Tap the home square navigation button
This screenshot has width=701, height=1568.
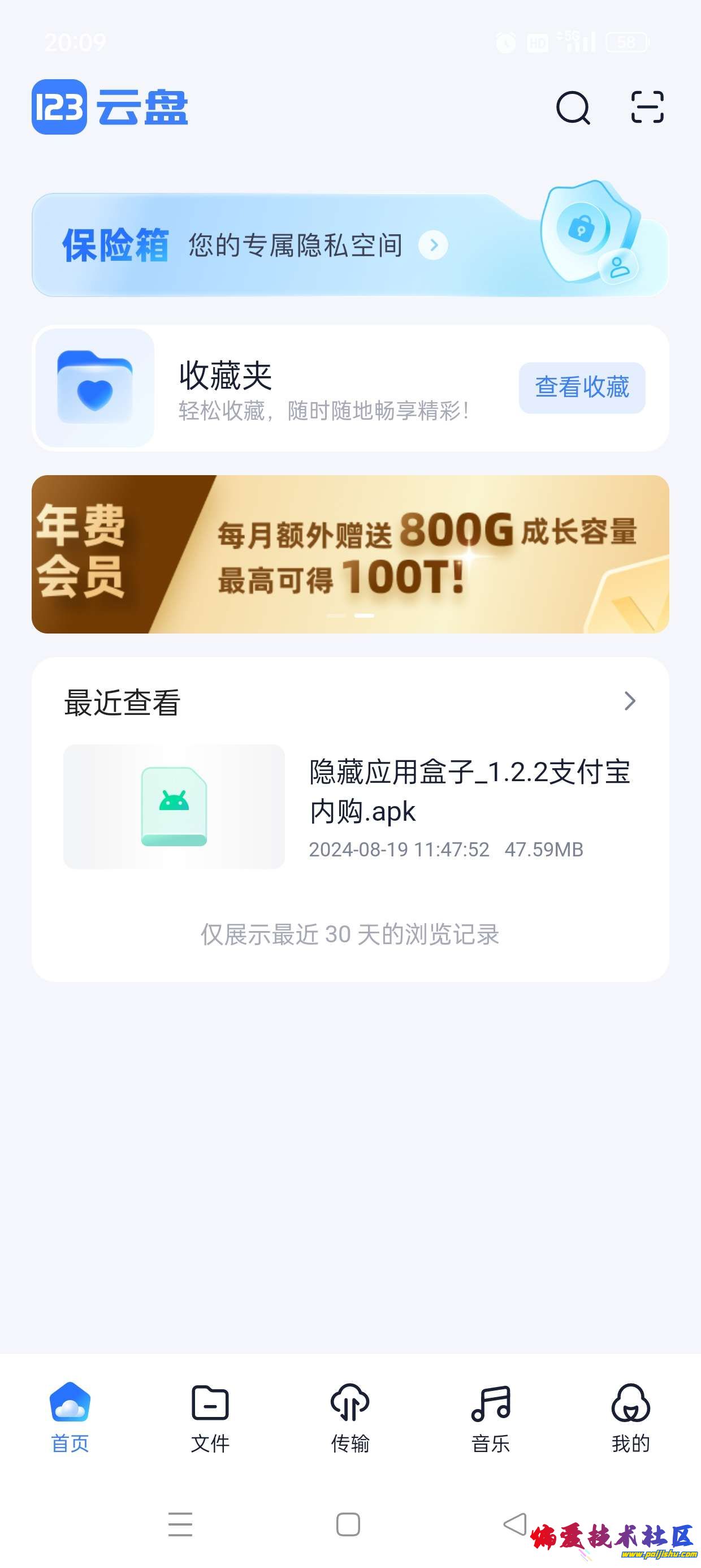[347, 1524]
